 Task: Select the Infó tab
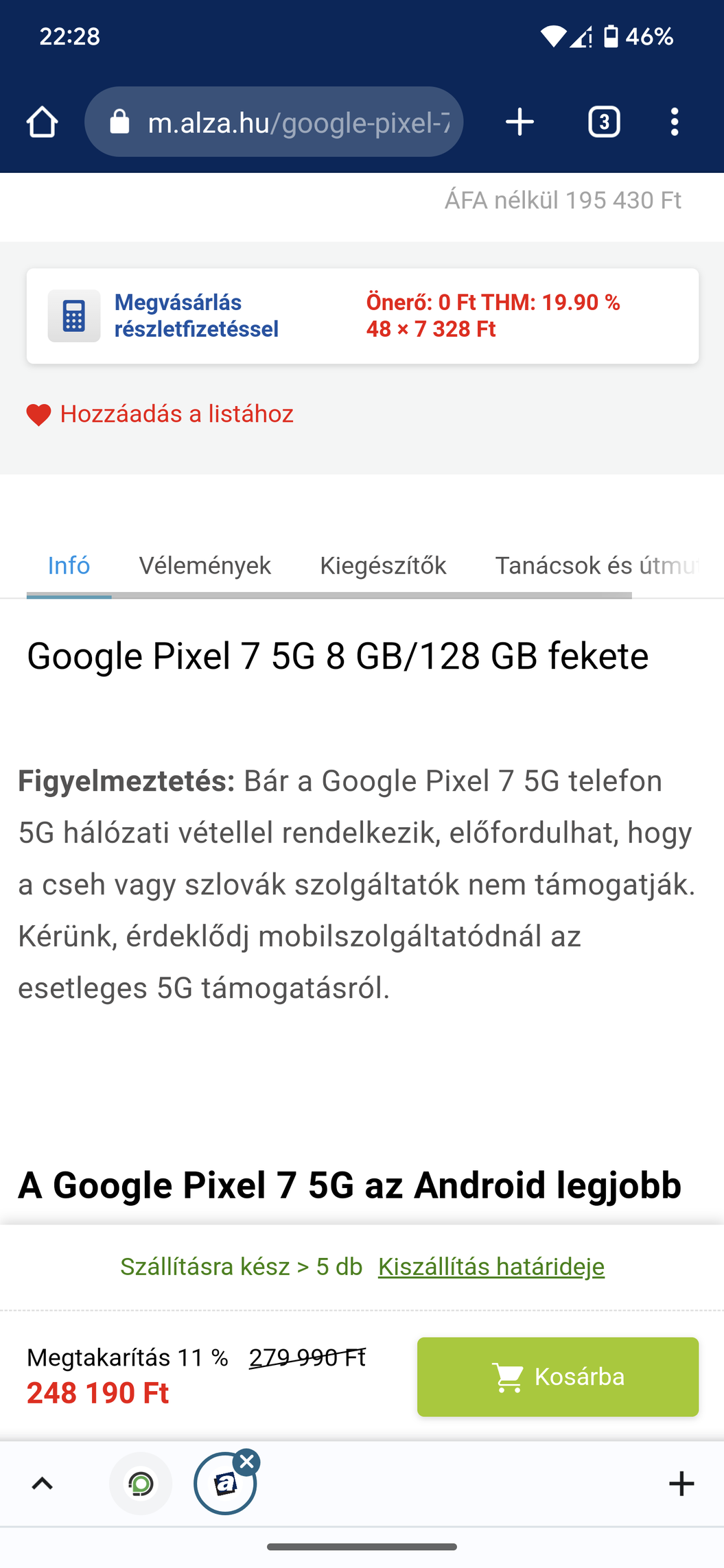(x=69, y=565)
